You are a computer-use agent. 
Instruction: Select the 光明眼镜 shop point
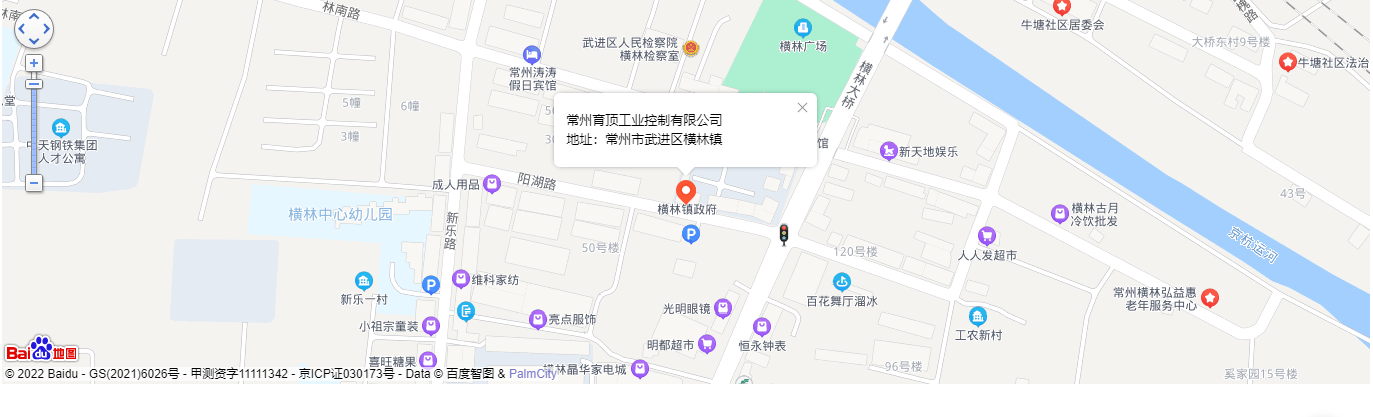[722, 308]
